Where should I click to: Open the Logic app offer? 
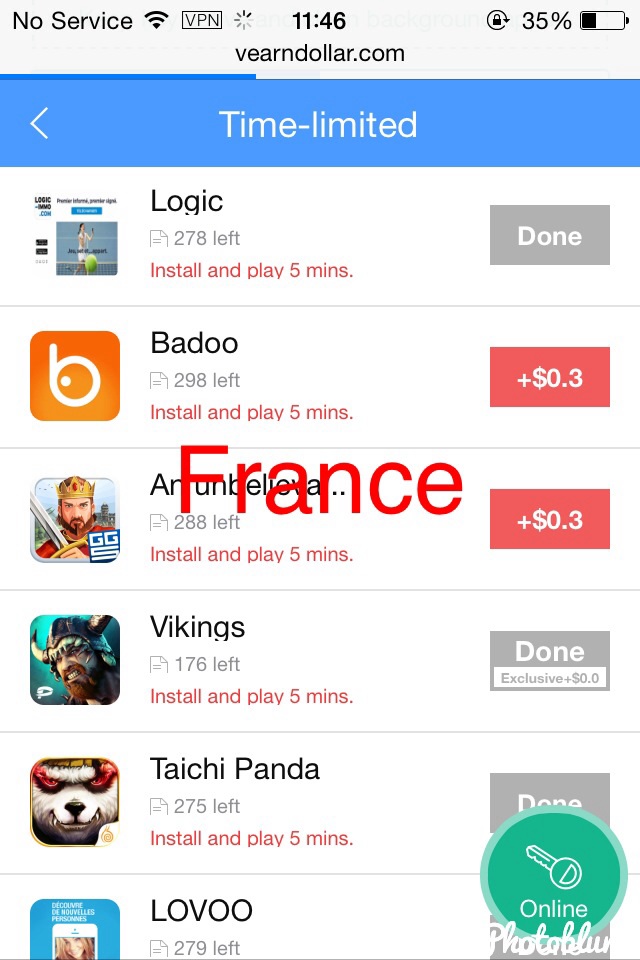click(x=250, y=236)
